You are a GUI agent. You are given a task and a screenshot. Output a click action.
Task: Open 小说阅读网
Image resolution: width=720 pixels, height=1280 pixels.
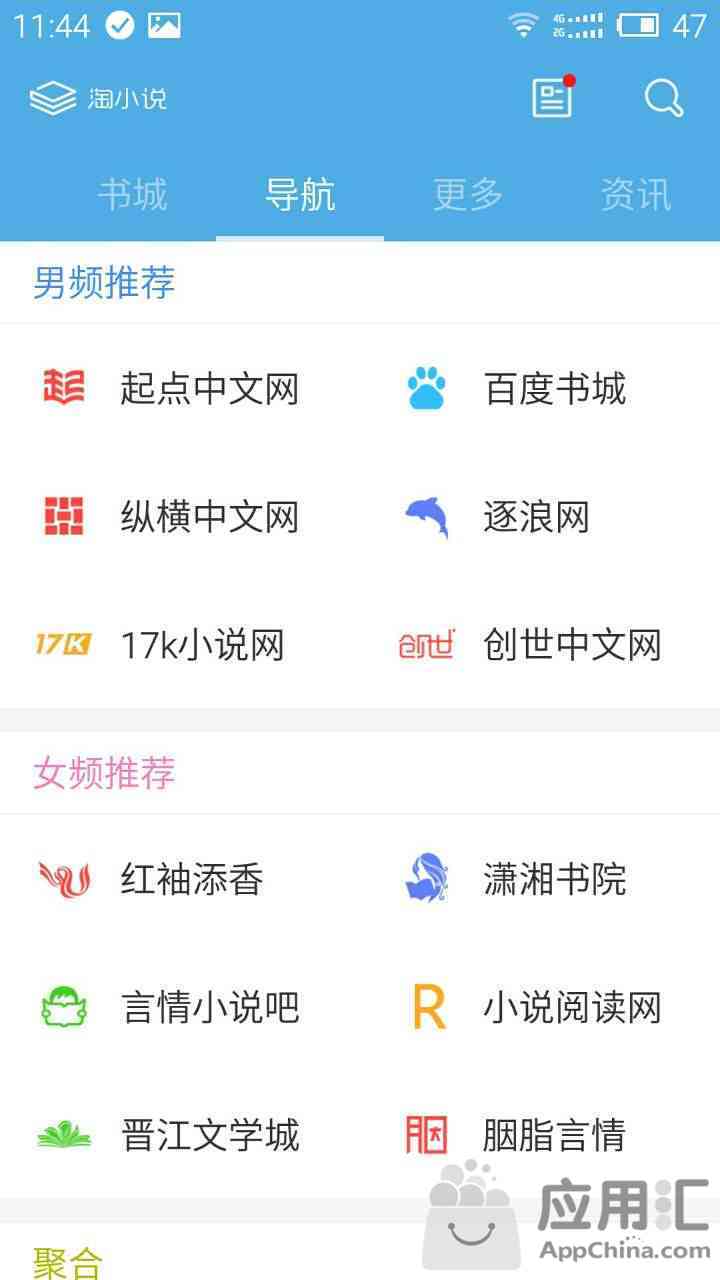[x=540, y=1007]
